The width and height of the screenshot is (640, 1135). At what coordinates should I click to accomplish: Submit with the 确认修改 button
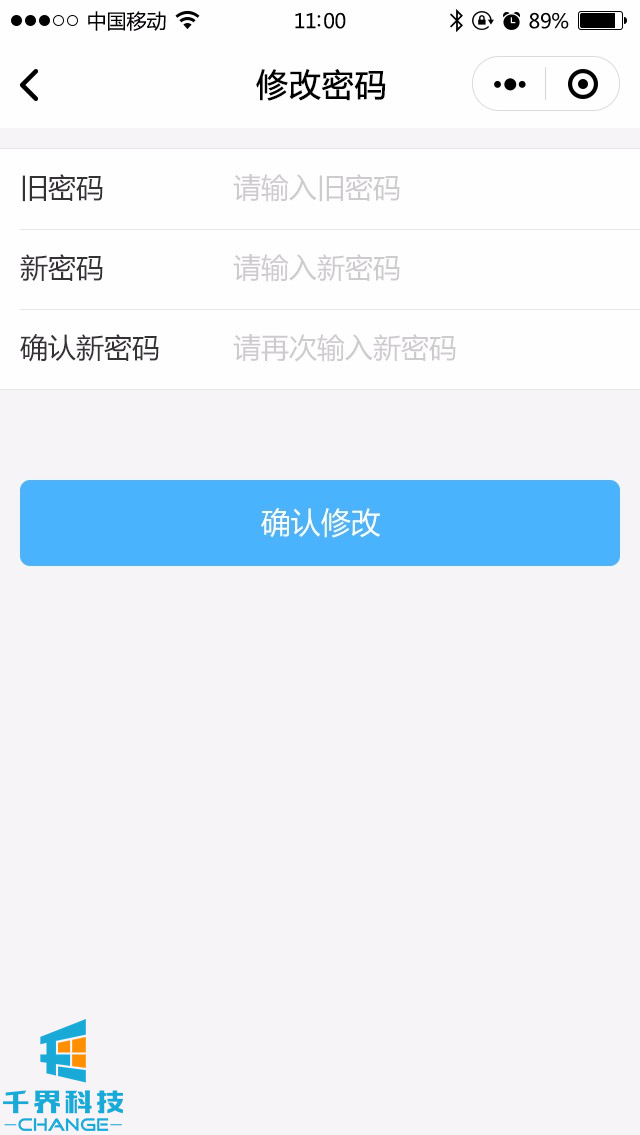click(320, 523)
